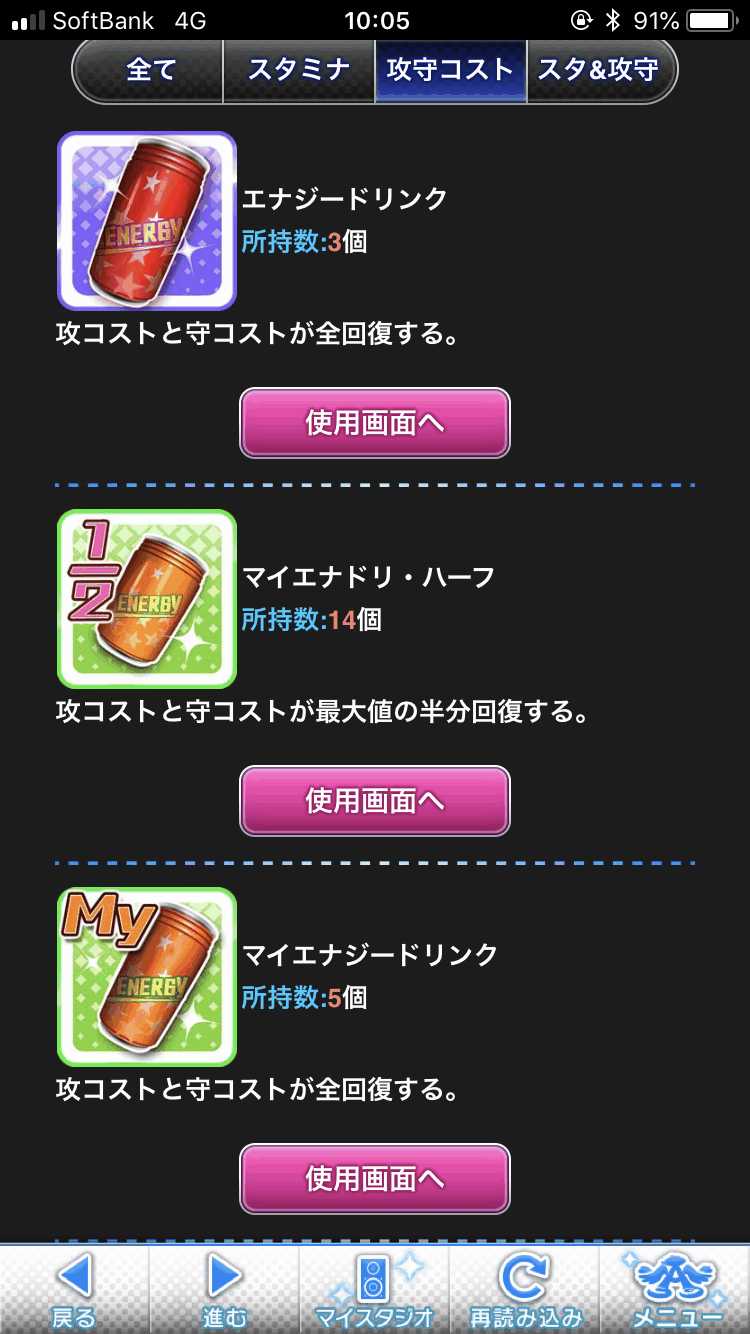Switch to スタ&攻守 tab
Image resolution: width=750 pixels, height=1334 pixels.
[598, 70]
